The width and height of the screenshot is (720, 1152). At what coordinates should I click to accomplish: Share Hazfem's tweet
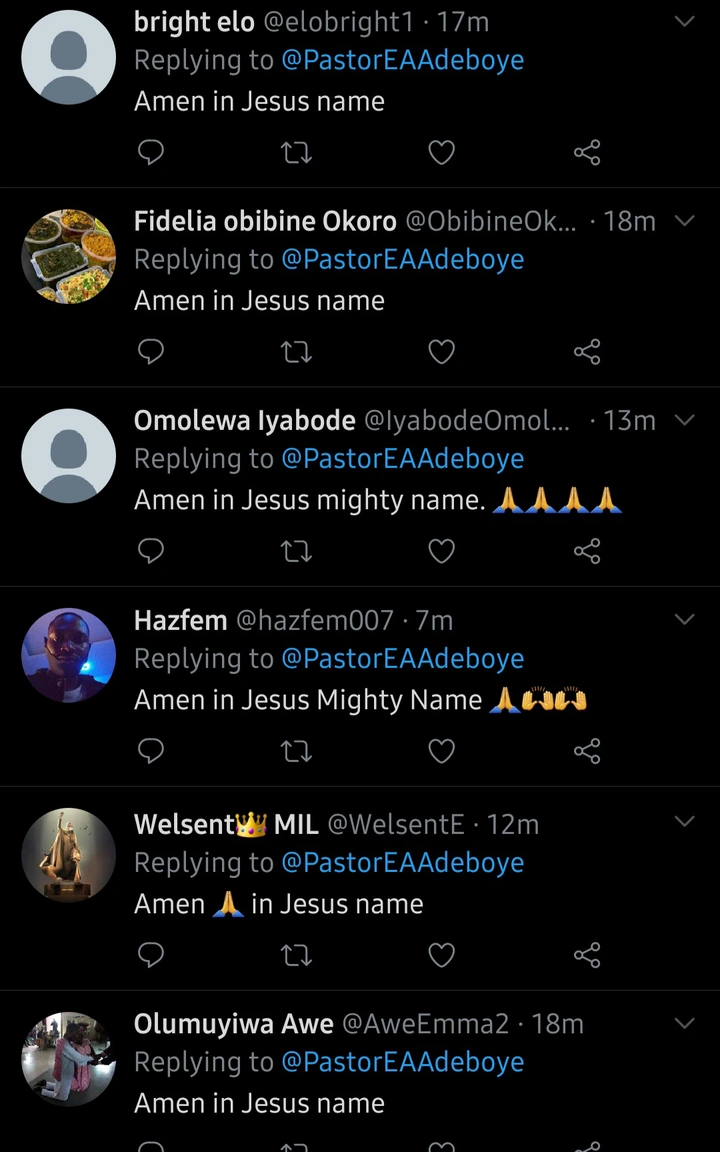pyautogui.click(x=587, y=751)
